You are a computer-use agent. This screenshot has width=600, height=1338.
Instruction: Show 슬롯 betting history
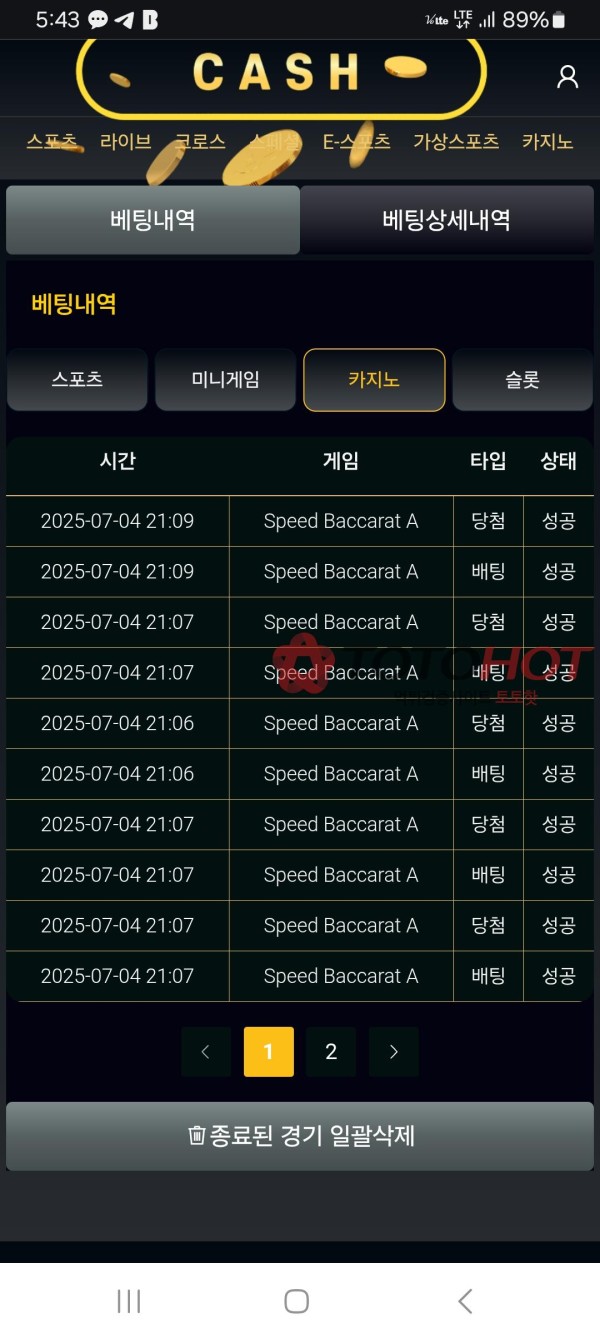click(522, 380)
